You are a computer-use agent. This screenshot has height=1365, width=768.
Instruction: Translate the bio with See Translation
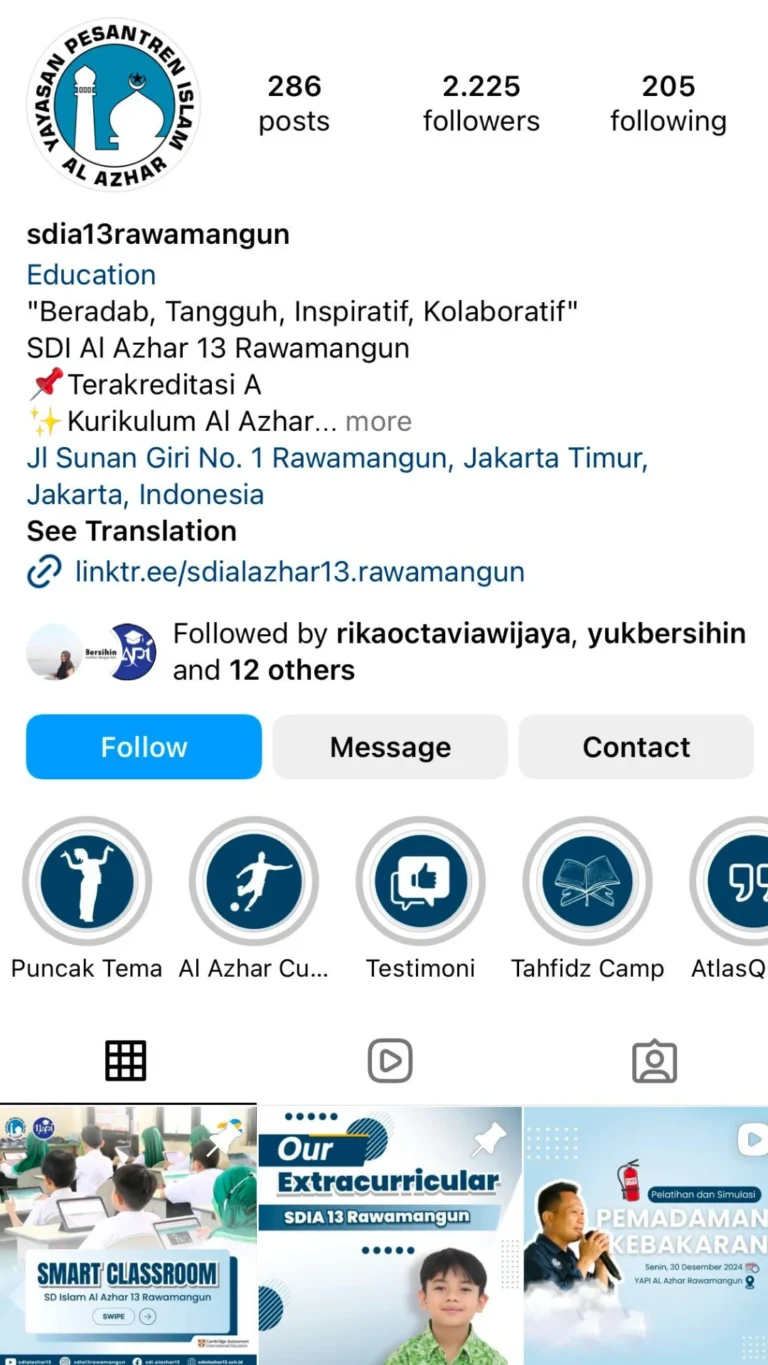[x=131, y=531]
